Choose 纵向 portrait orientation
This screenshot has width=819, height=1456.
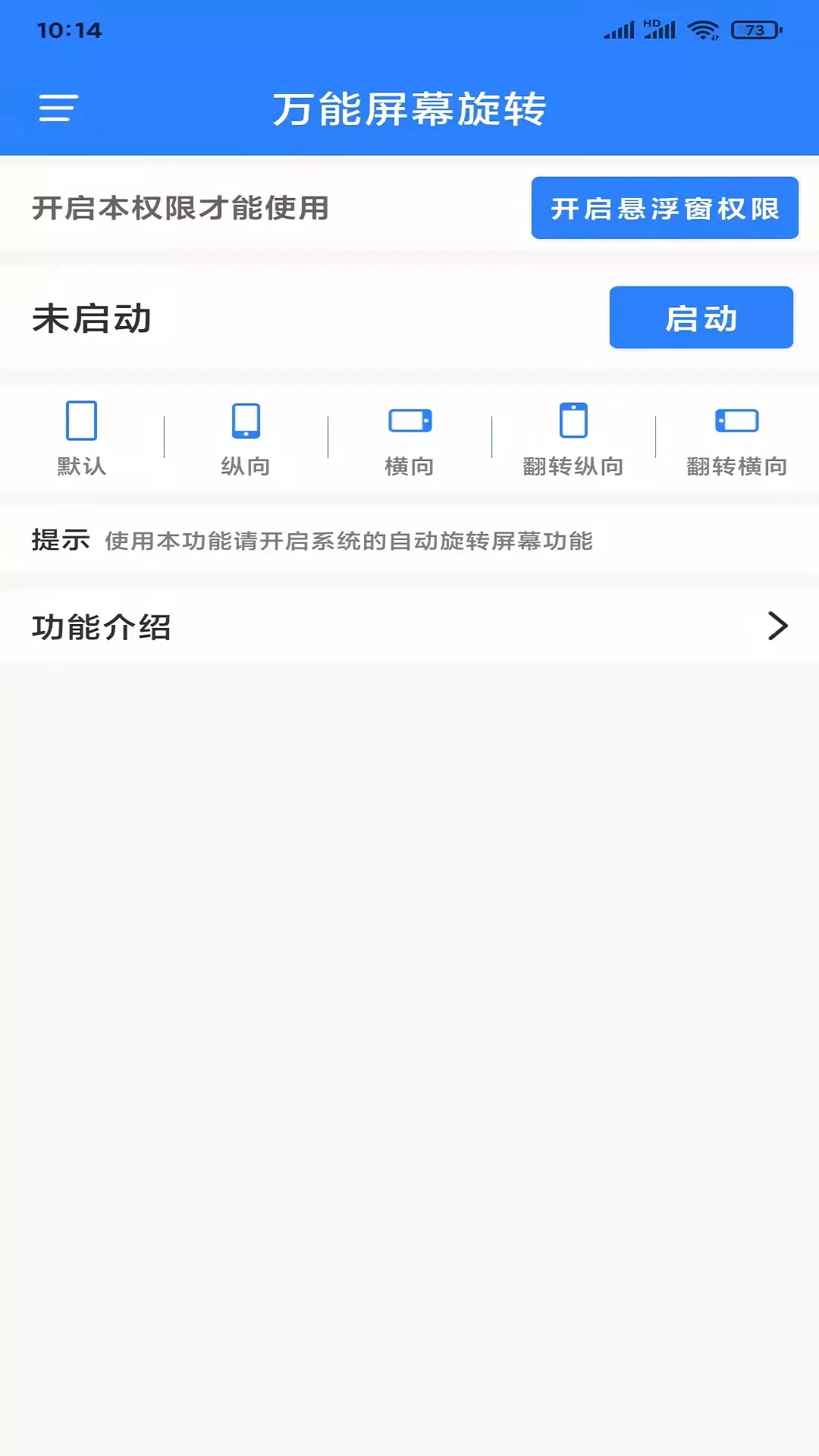(x=246, y=439)
